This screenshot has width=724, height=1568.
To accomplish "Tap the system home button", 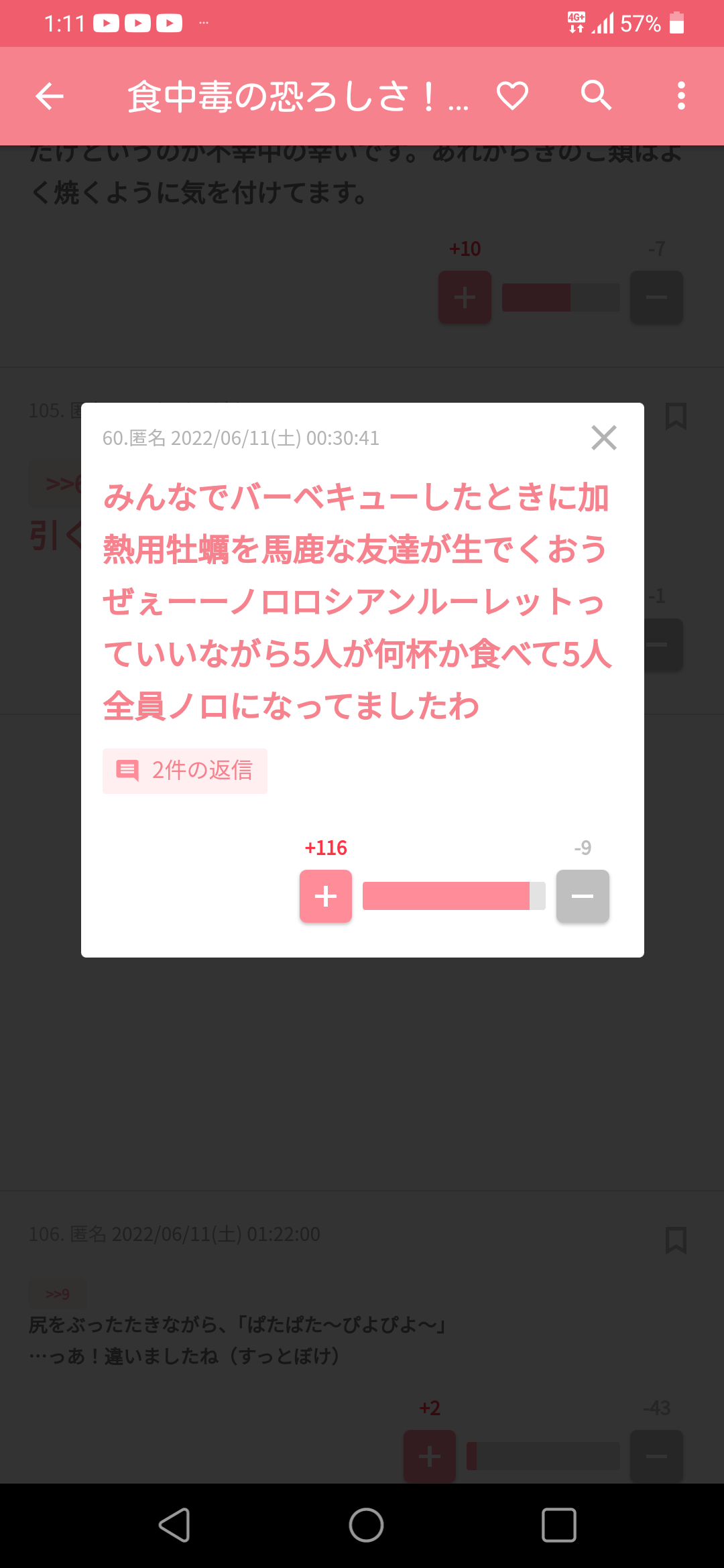I will pyautogui.click(x=366, y=1525).
